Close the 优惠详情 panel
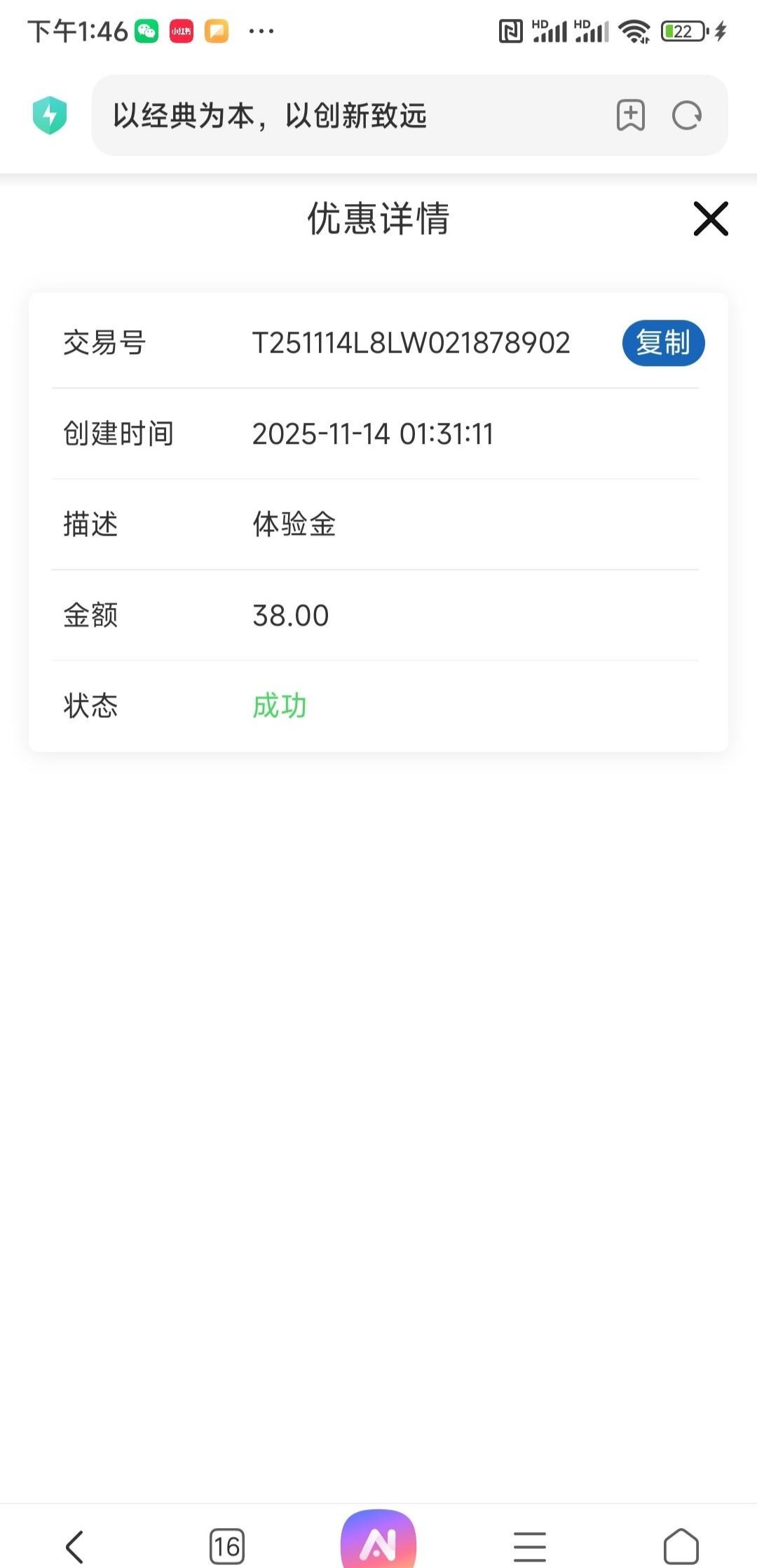Image resolution: width=757 pixels, height=1568 pixels. pos(711,219)
